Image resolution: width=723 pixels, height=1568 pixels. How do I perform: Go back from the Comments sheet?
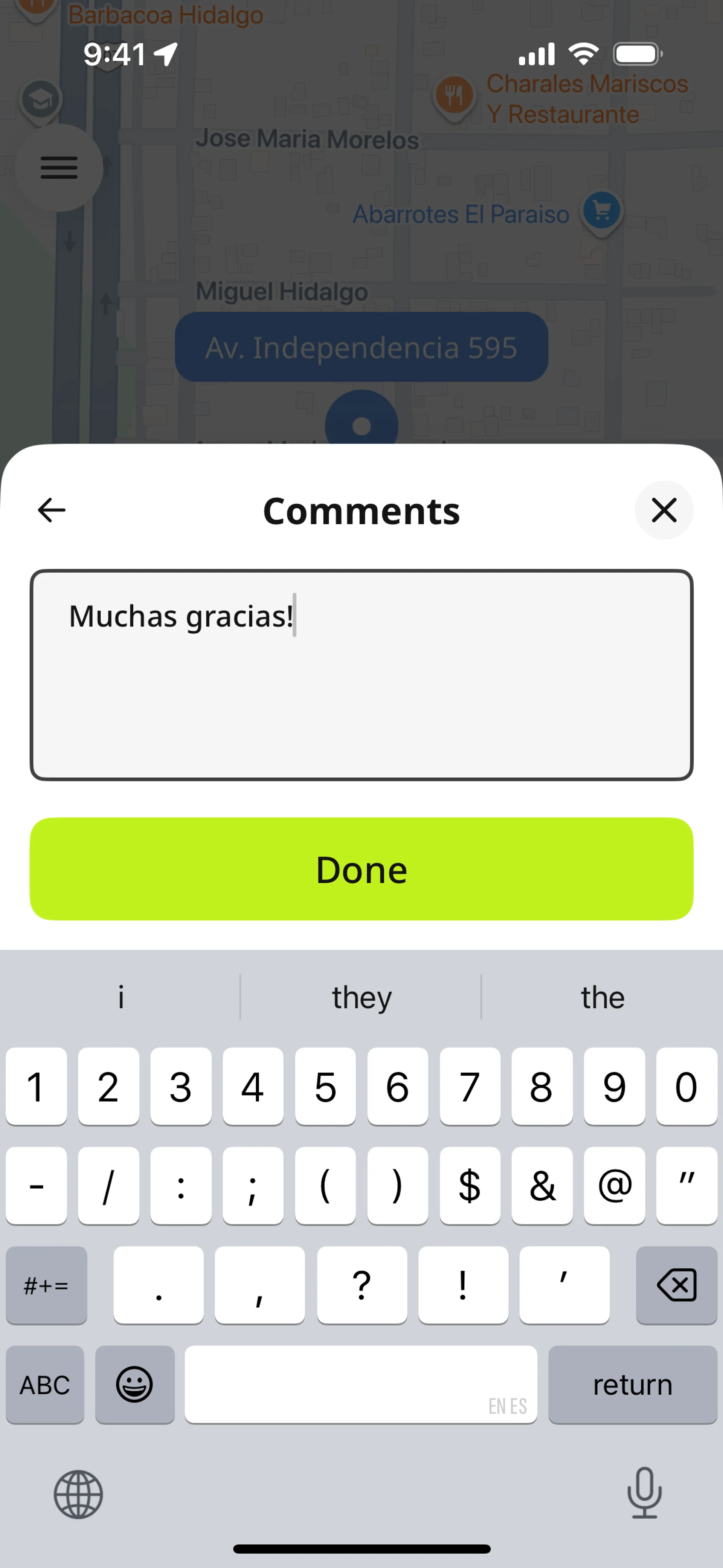[x=52, y=510]
